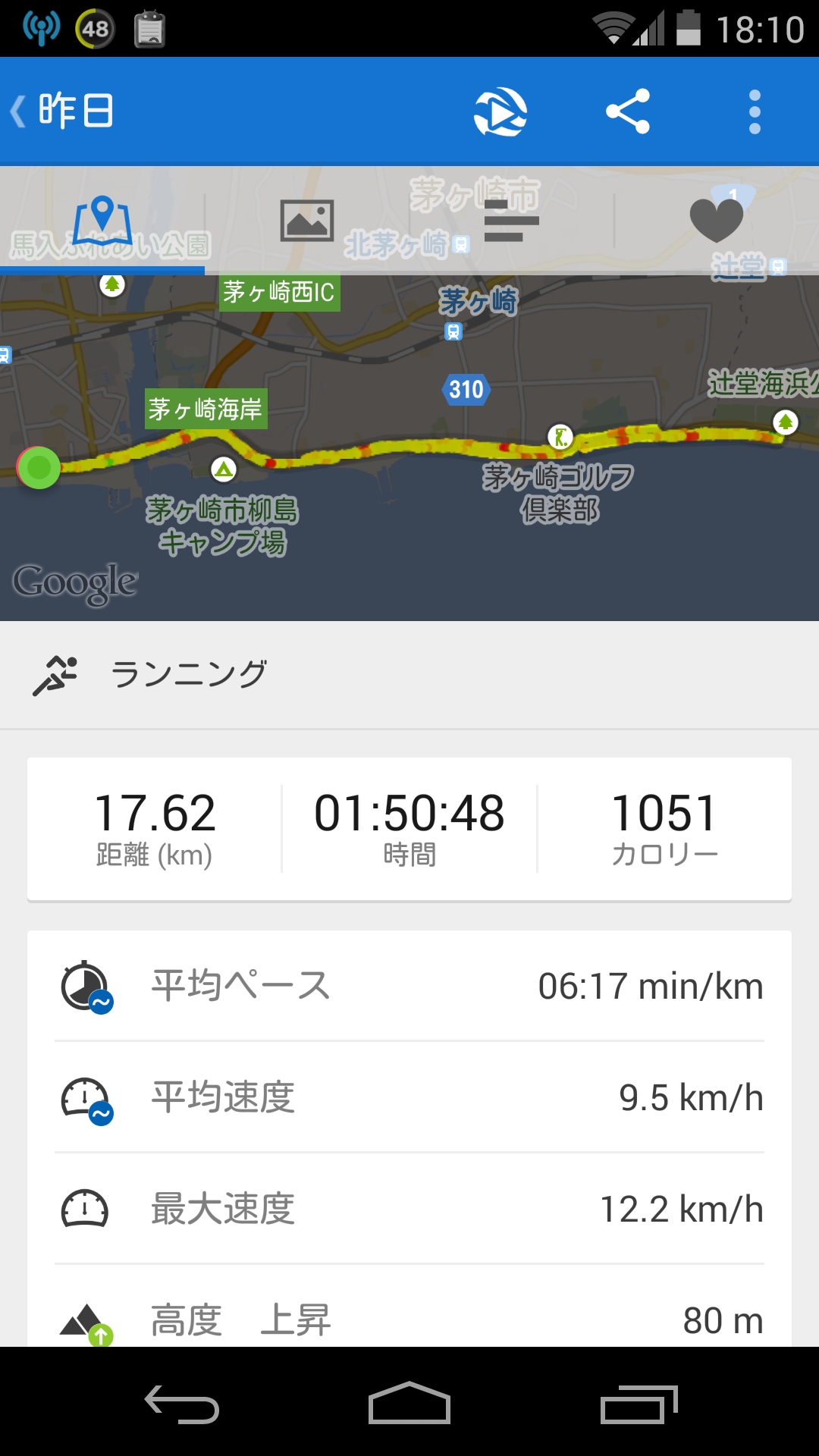Viewport: 819px width, 1456px height.
Task: Go back via the 昨日 header
Action: pyautogui.click(x=62, y=111)
